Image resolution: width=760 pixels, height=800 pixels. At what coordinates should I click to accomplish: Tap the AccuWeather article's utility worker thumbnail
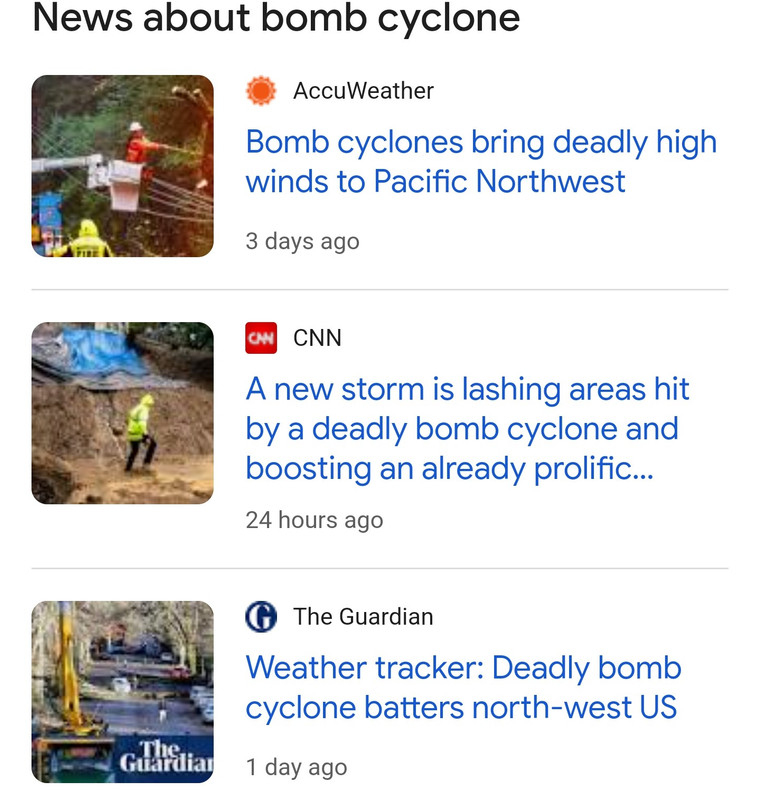(122, 166)
